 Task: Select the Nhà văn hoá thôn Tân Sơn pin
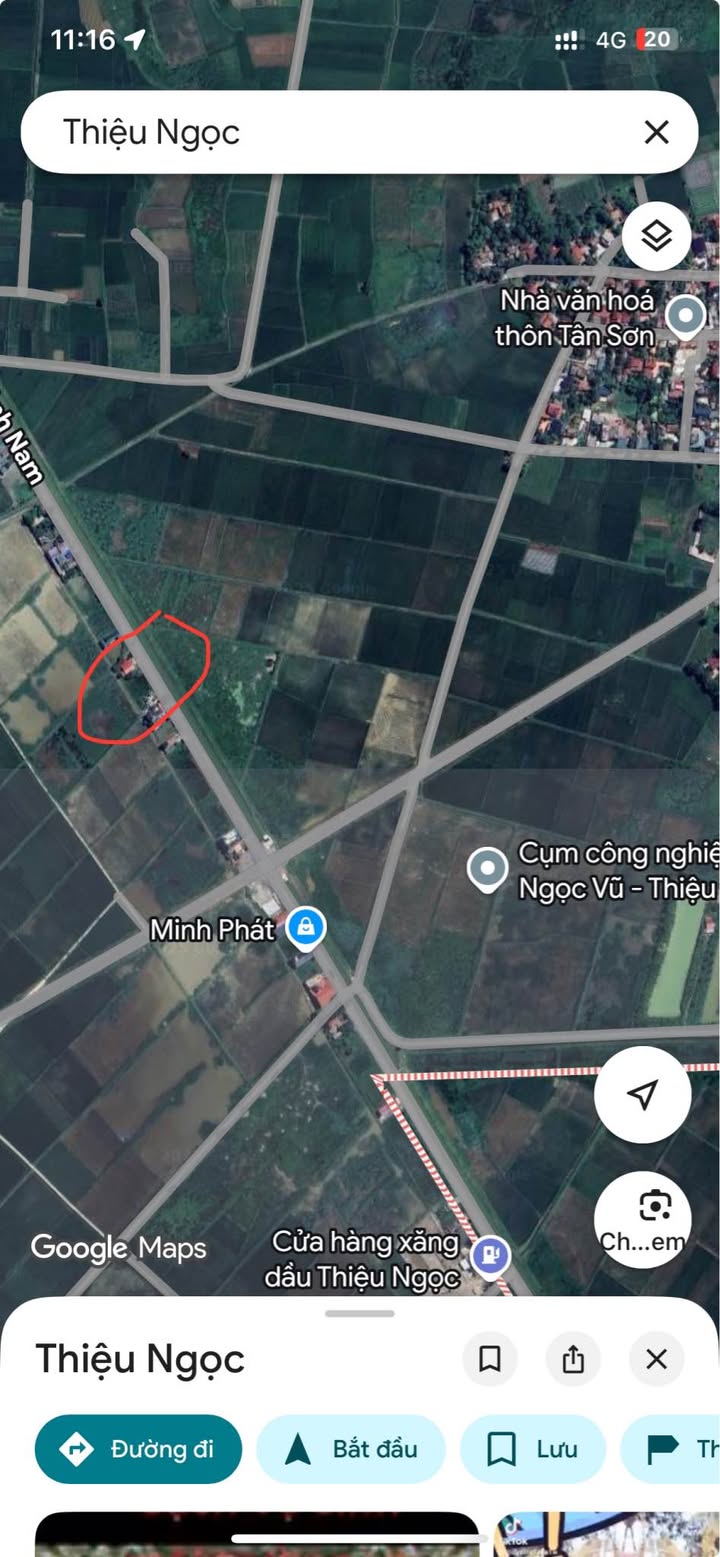click(685, 317)
